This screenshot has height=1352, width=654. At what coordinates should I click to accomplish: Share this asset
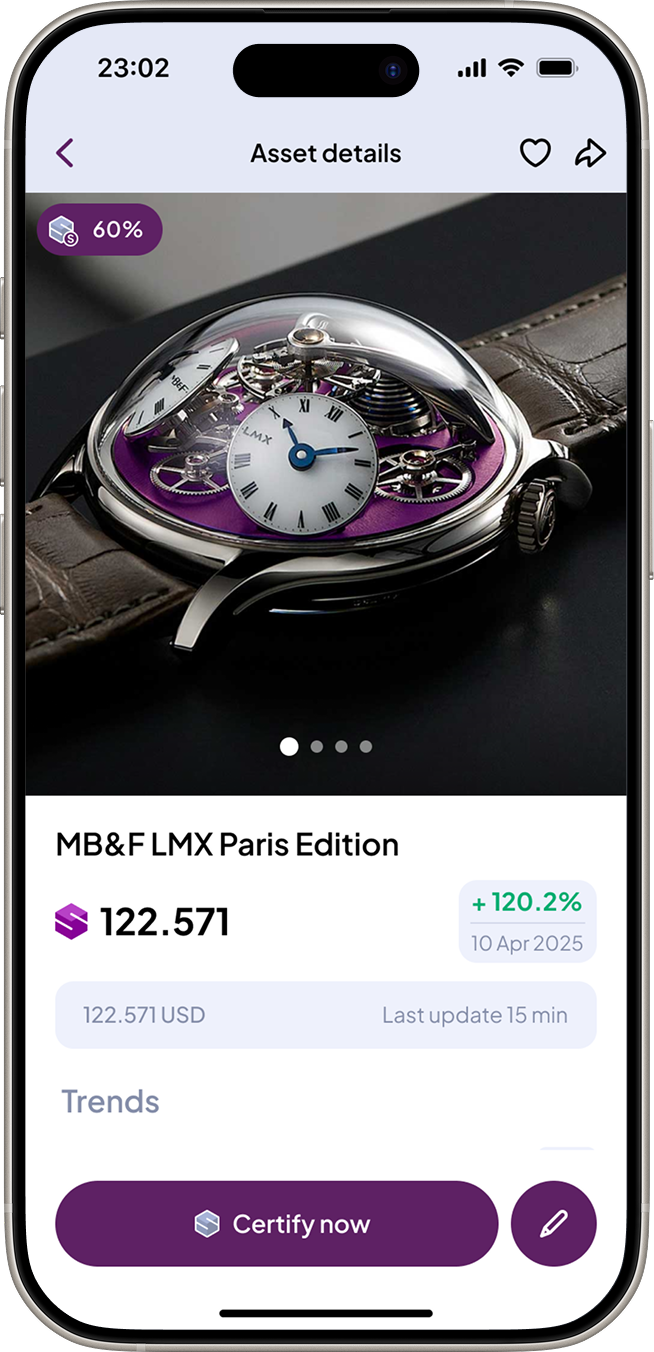590,153
